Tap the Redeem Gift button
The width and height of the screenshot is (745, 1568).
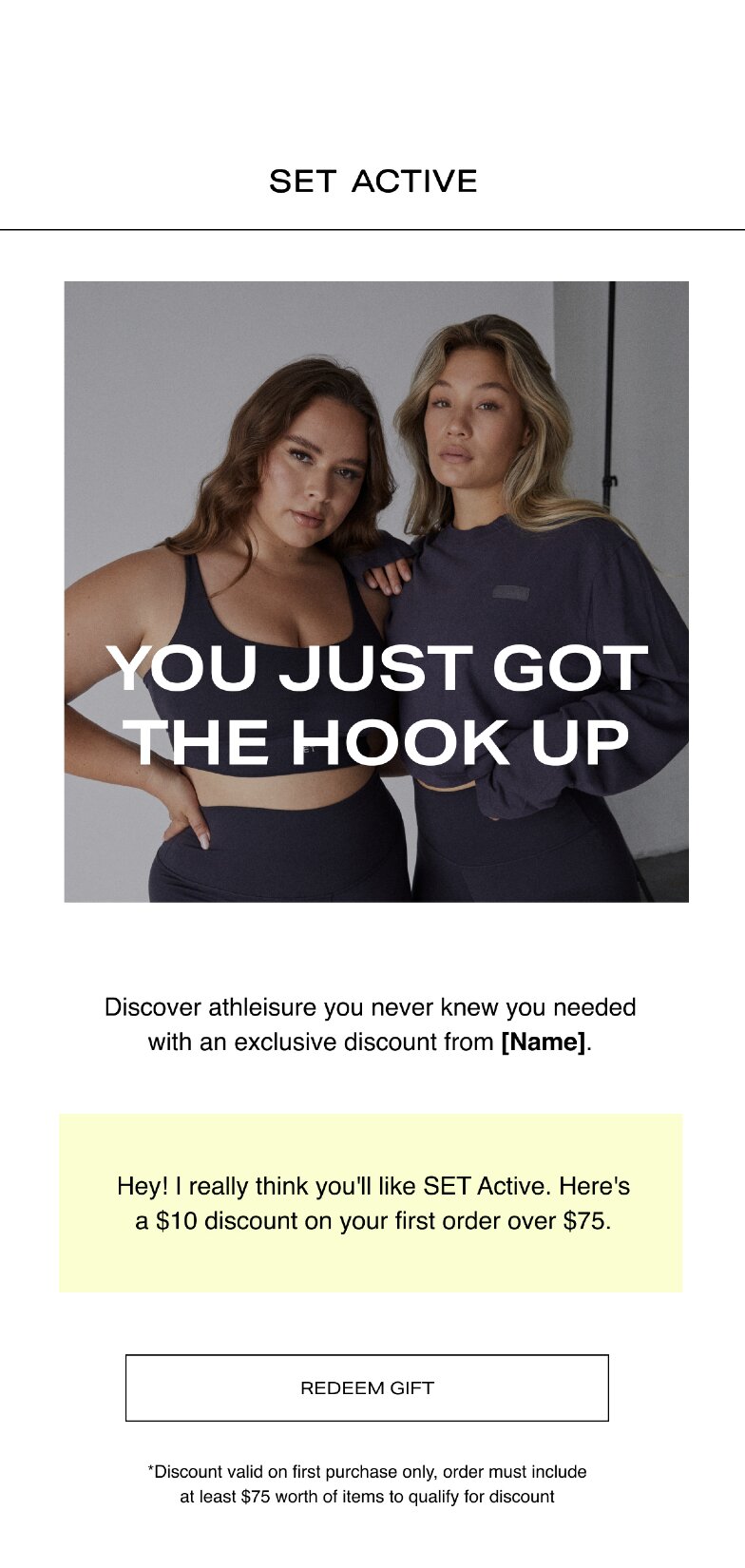click(x=367, y=1387)
